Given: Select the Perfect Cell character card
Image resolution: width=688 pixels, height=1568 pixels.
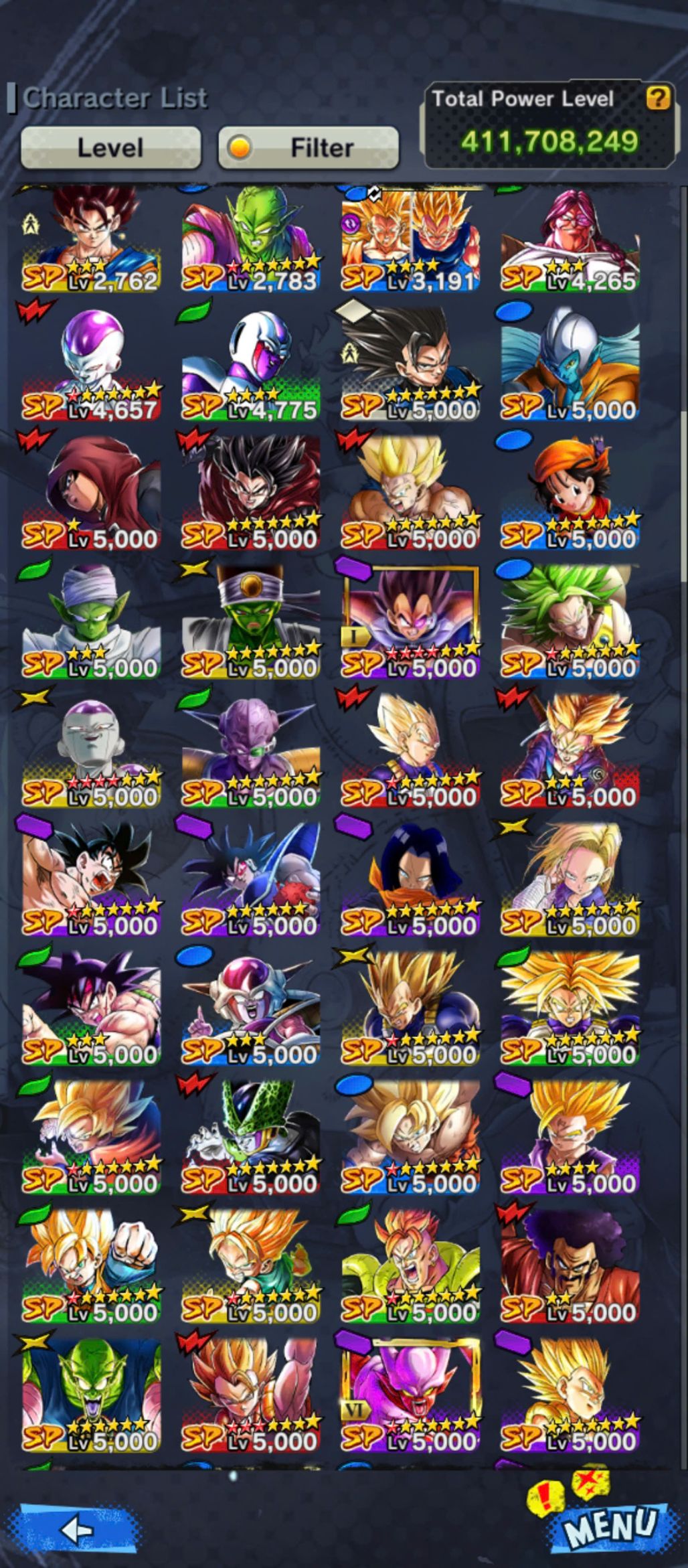Looking at the screenshot, I should [251, 1138].
